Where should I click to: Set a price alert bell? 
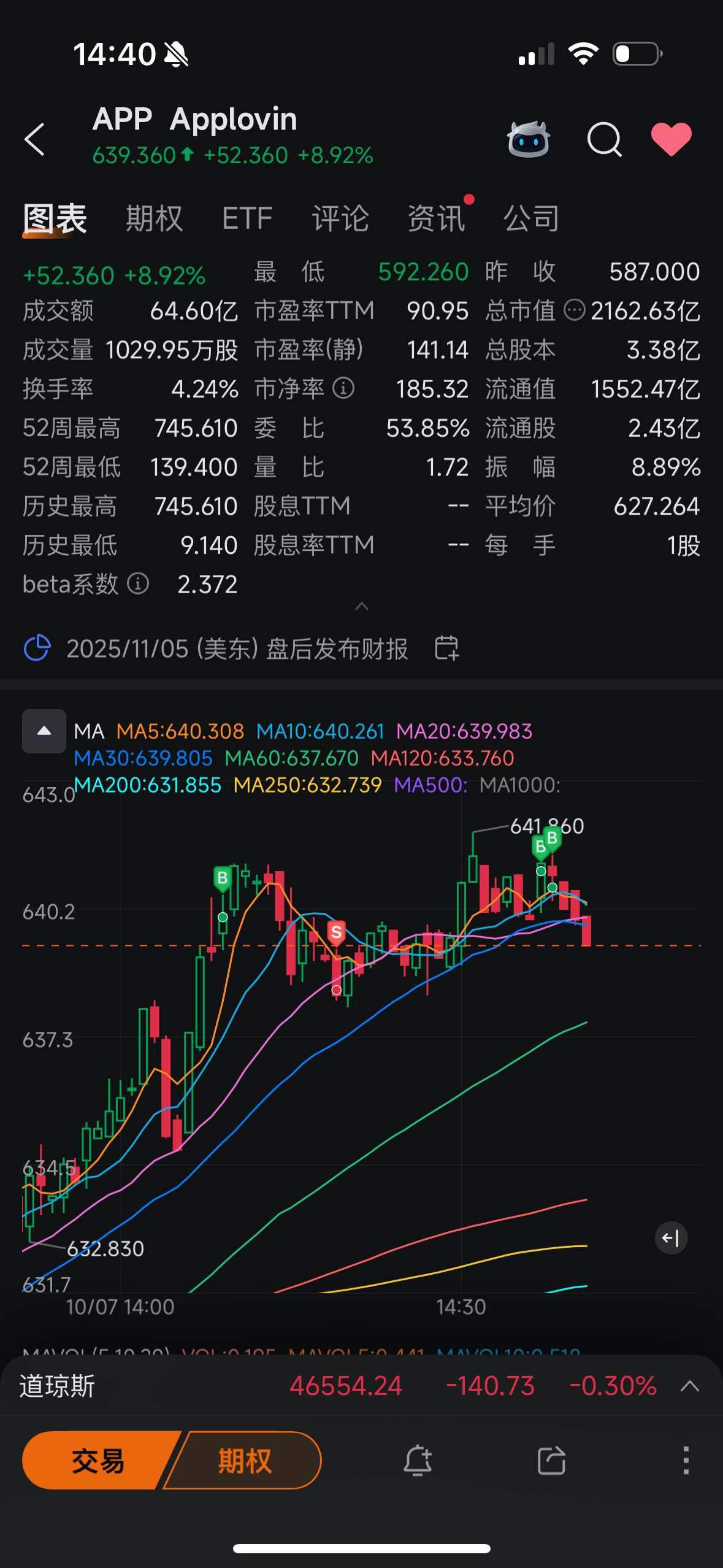418,1460
